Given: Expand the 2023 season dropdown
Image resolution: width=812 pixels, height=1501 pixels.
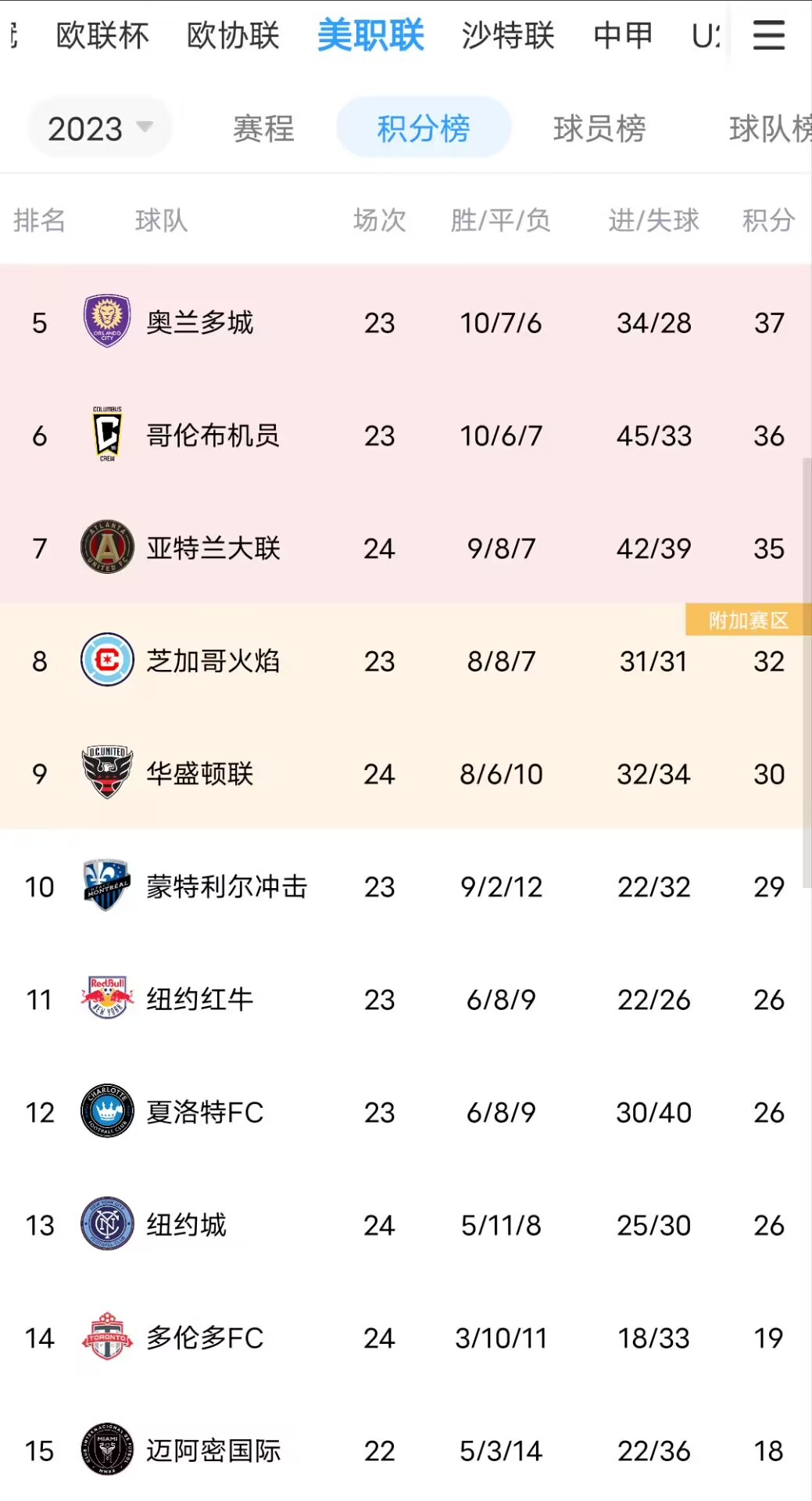Looking at the screenshot, I should [100, 128].
